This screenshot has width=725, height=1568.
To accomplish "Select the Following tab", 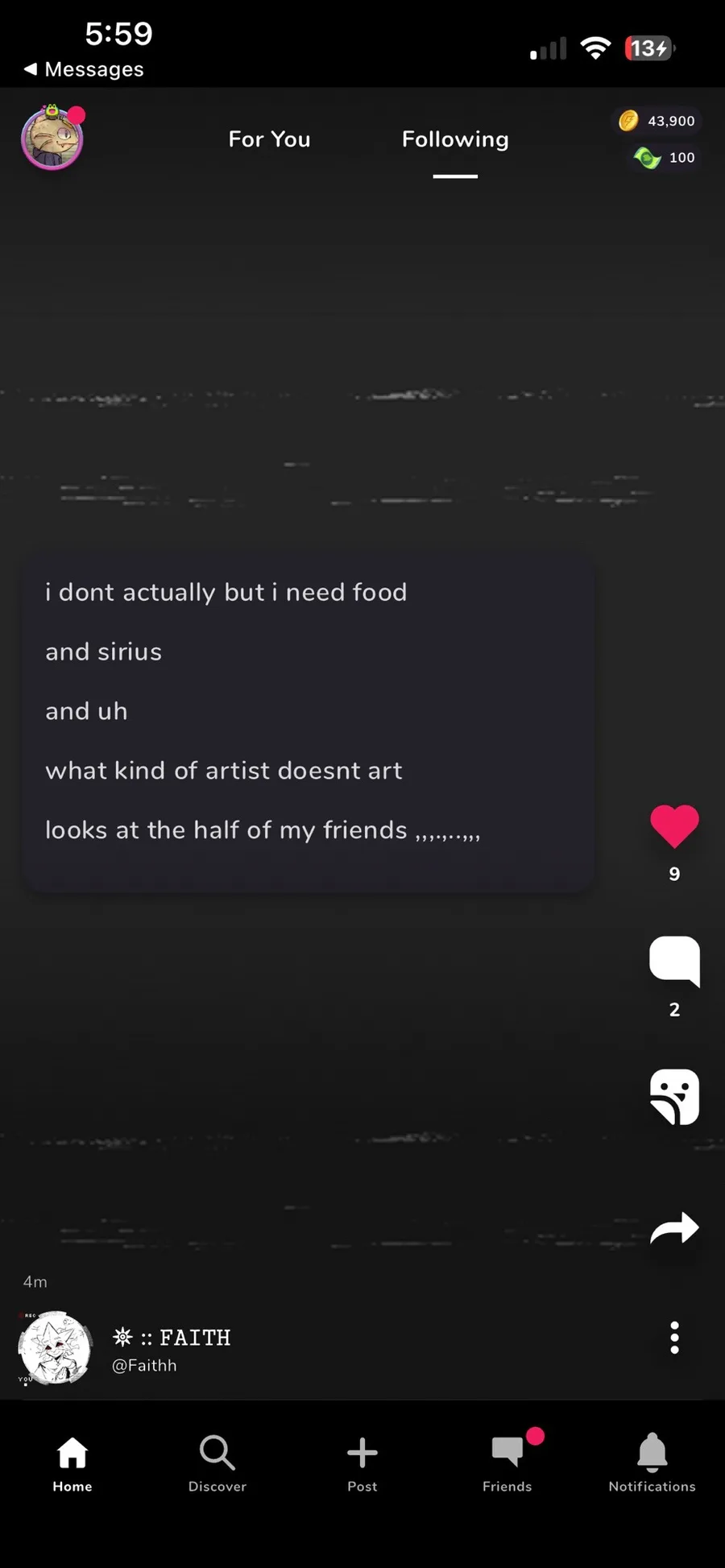I will (x=455, y=139).
